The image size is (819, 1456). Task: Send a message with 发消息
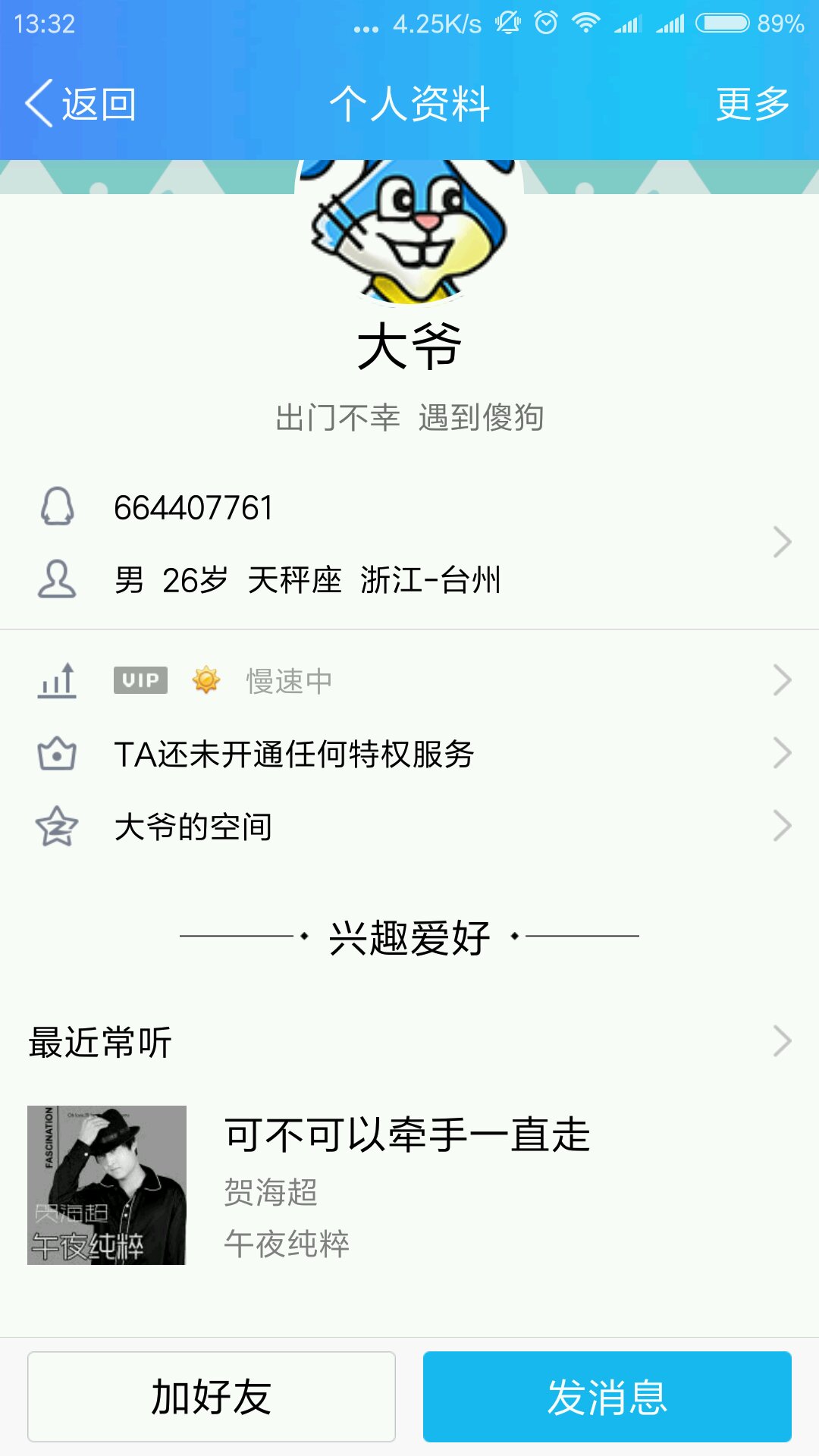[x=607, y=1397]
